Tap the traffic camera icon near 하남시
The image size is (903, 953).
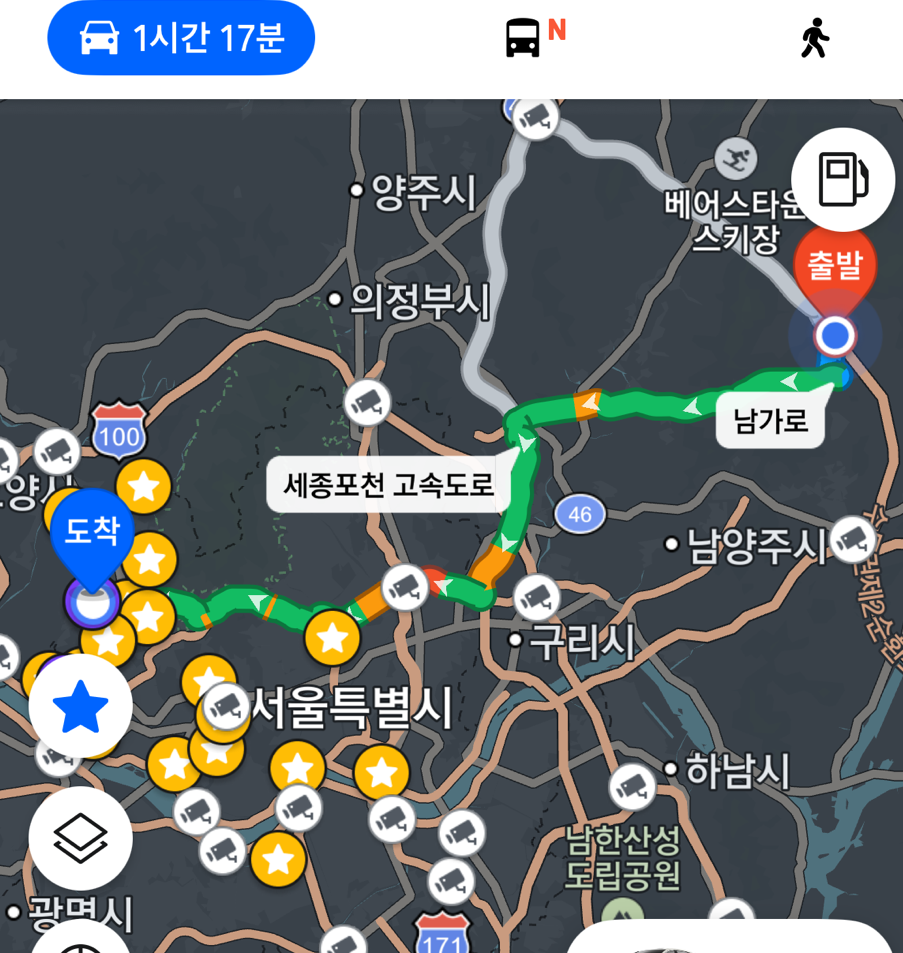(633, 788)
